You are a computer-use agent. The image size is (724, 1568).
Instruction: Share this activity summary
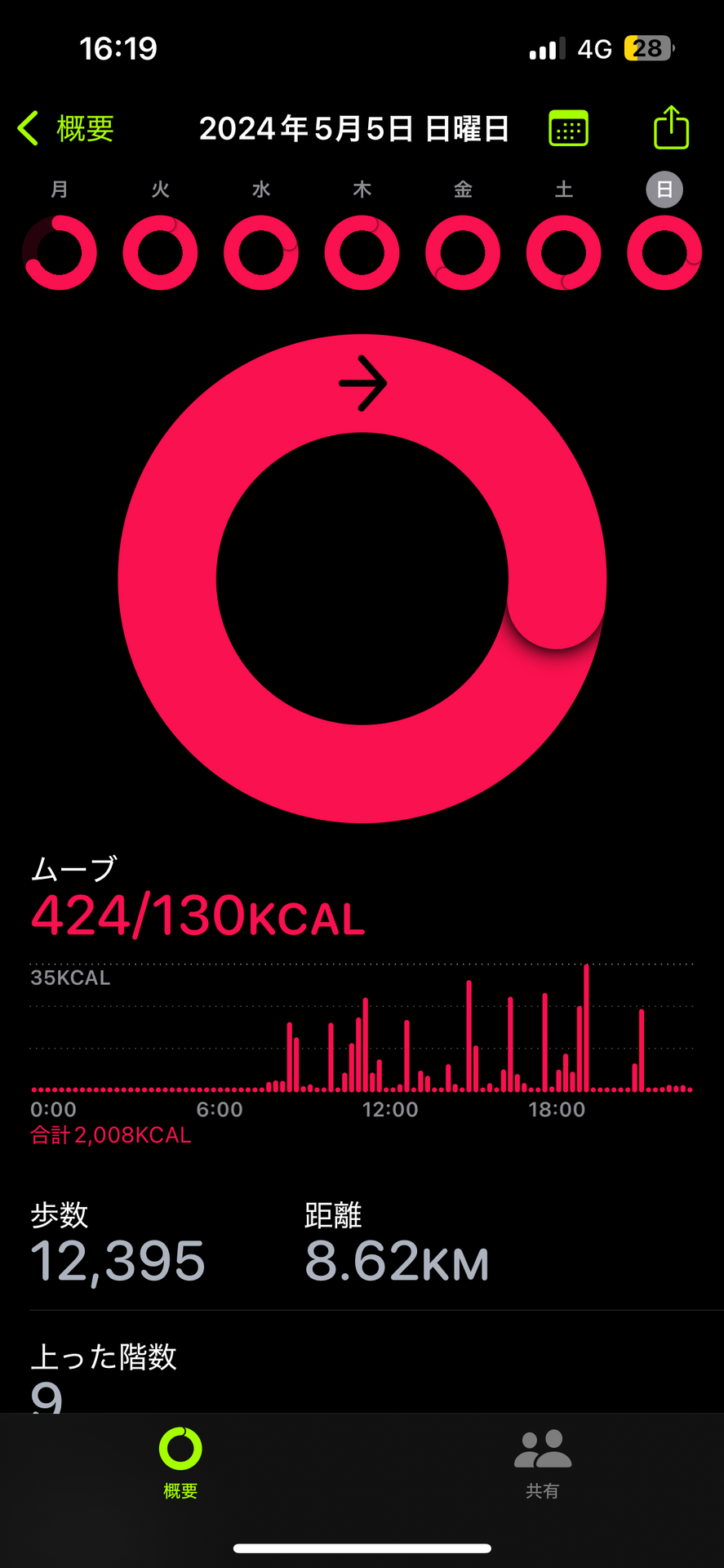pos(672,127)
